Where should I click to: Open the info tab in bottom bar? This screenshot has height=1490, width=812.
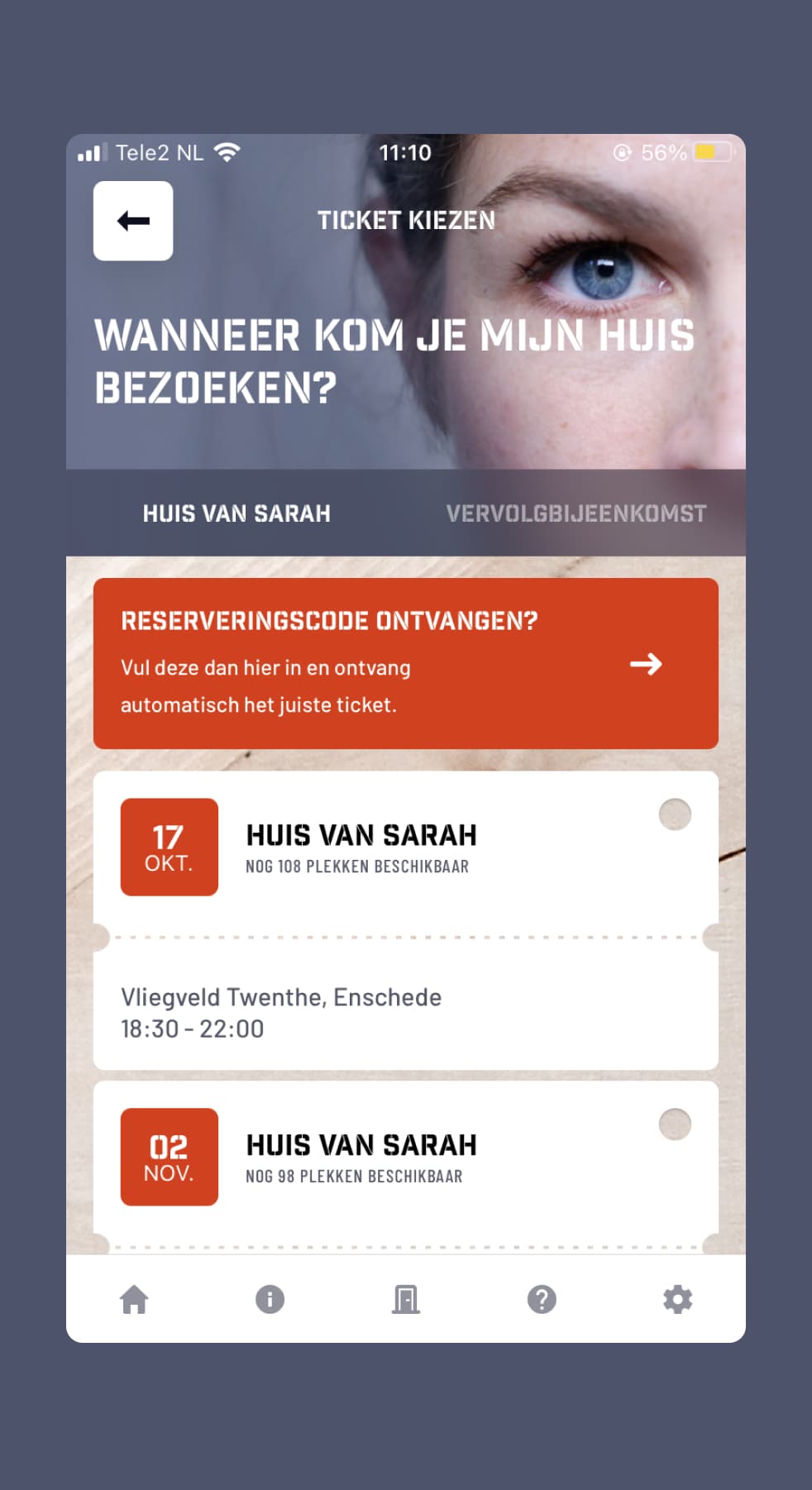tap(270, 1299)
